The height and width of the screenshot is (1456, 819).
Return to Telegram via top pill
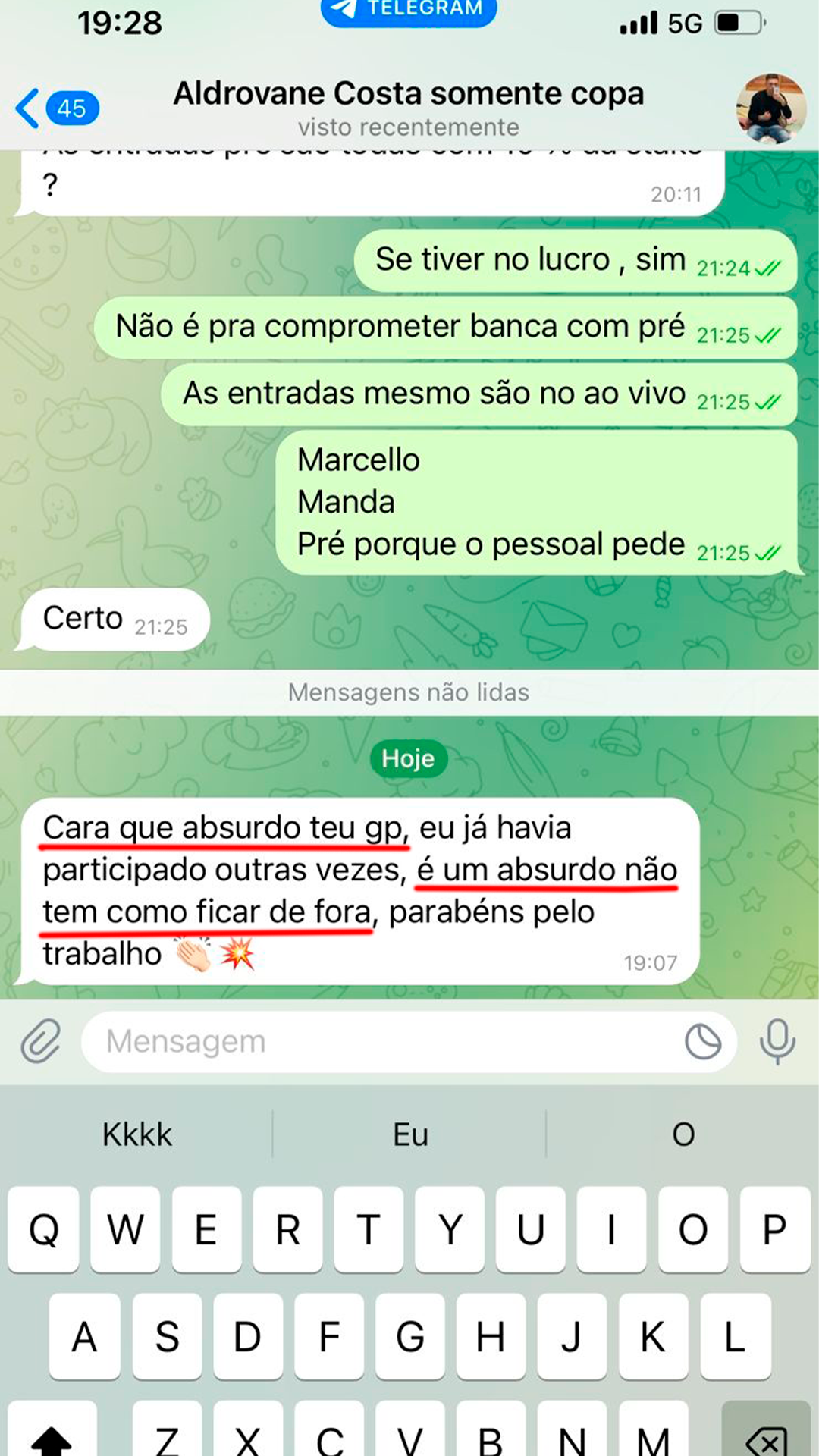pyautogui.click(x=408, y=11)
